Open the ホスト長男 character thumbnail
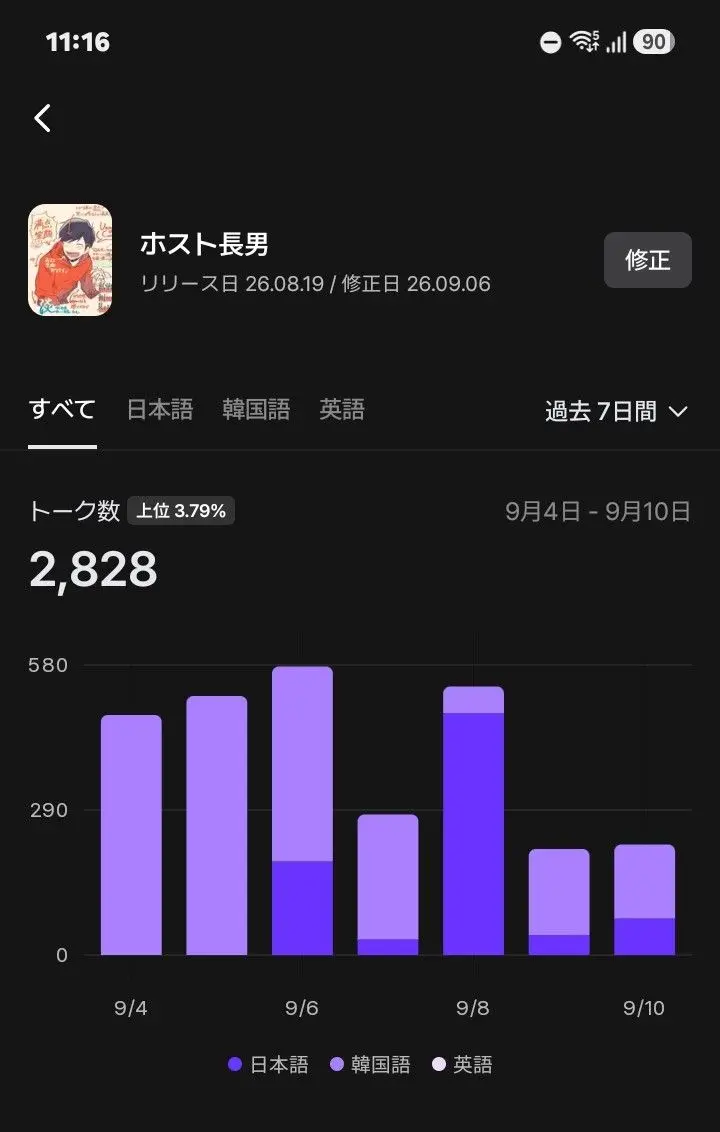Screen dimensions: 720x1132 point(70,260)
